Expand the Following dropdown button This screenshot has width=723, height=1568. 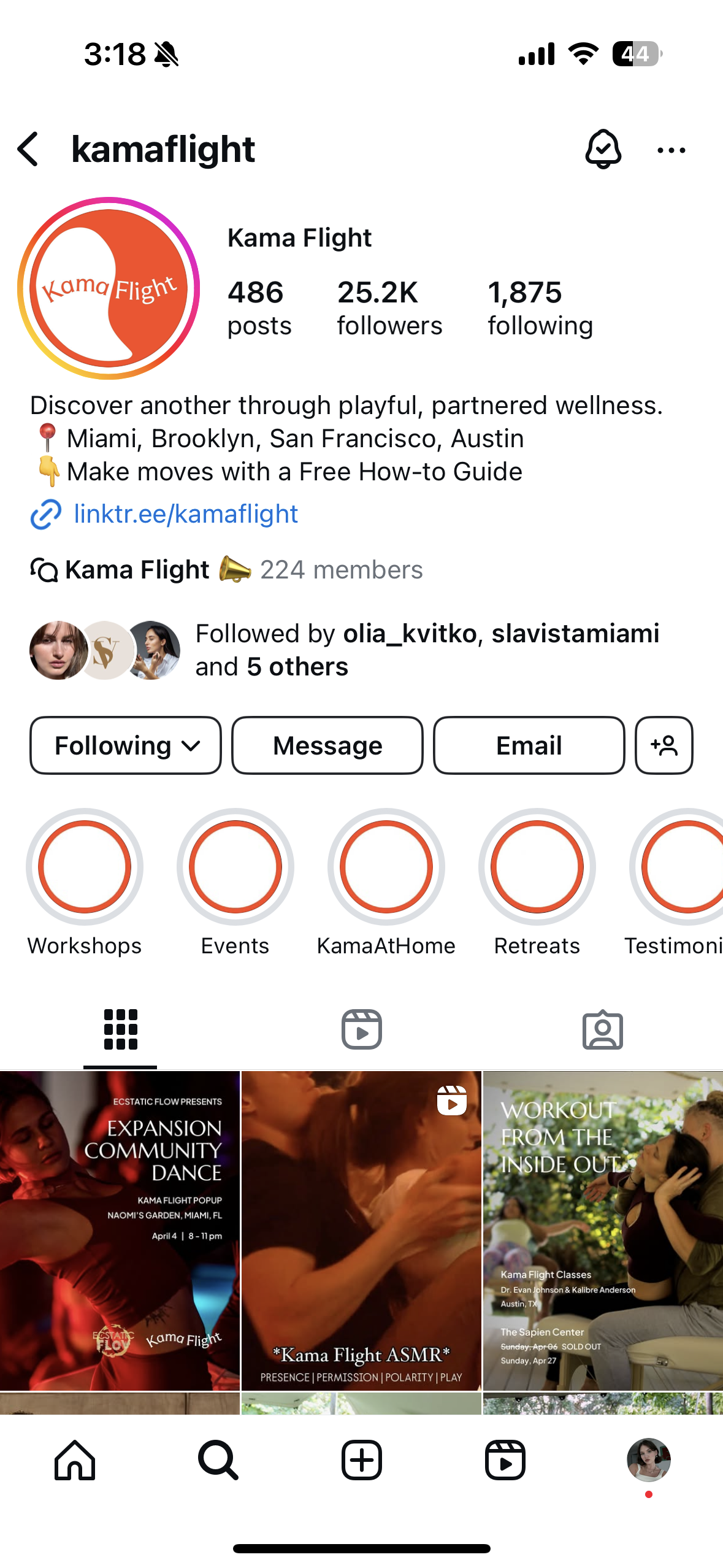point(126,745)
